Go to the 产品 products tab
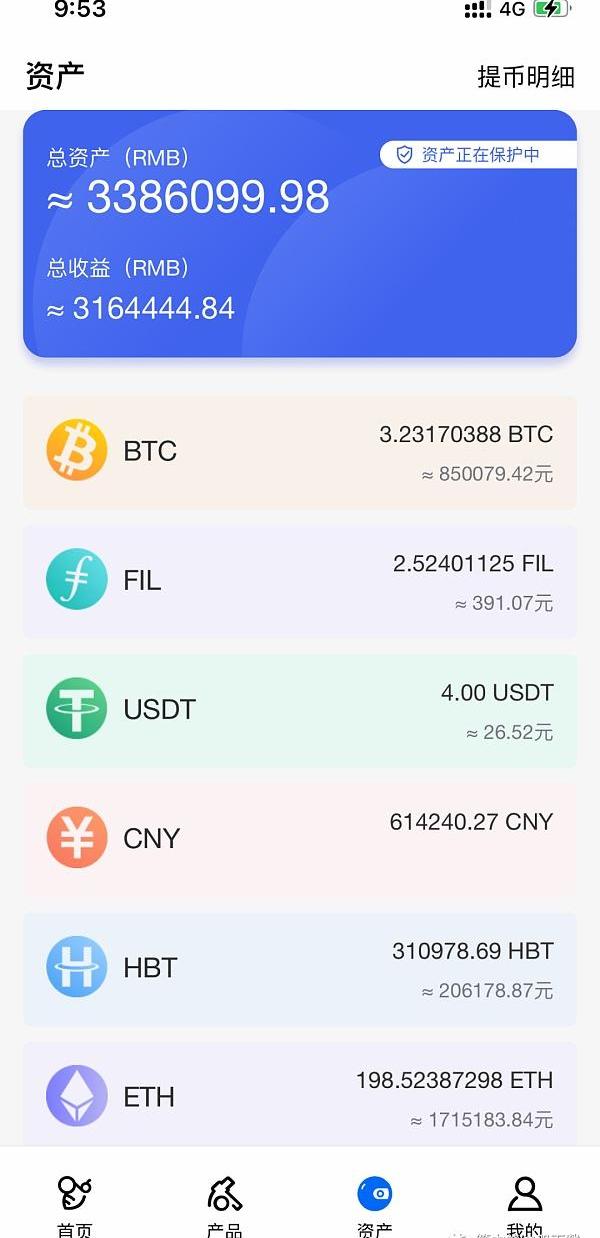The width and height of the screenshot is (600, 1238). pyautogui.click(x=225, y=1203)
